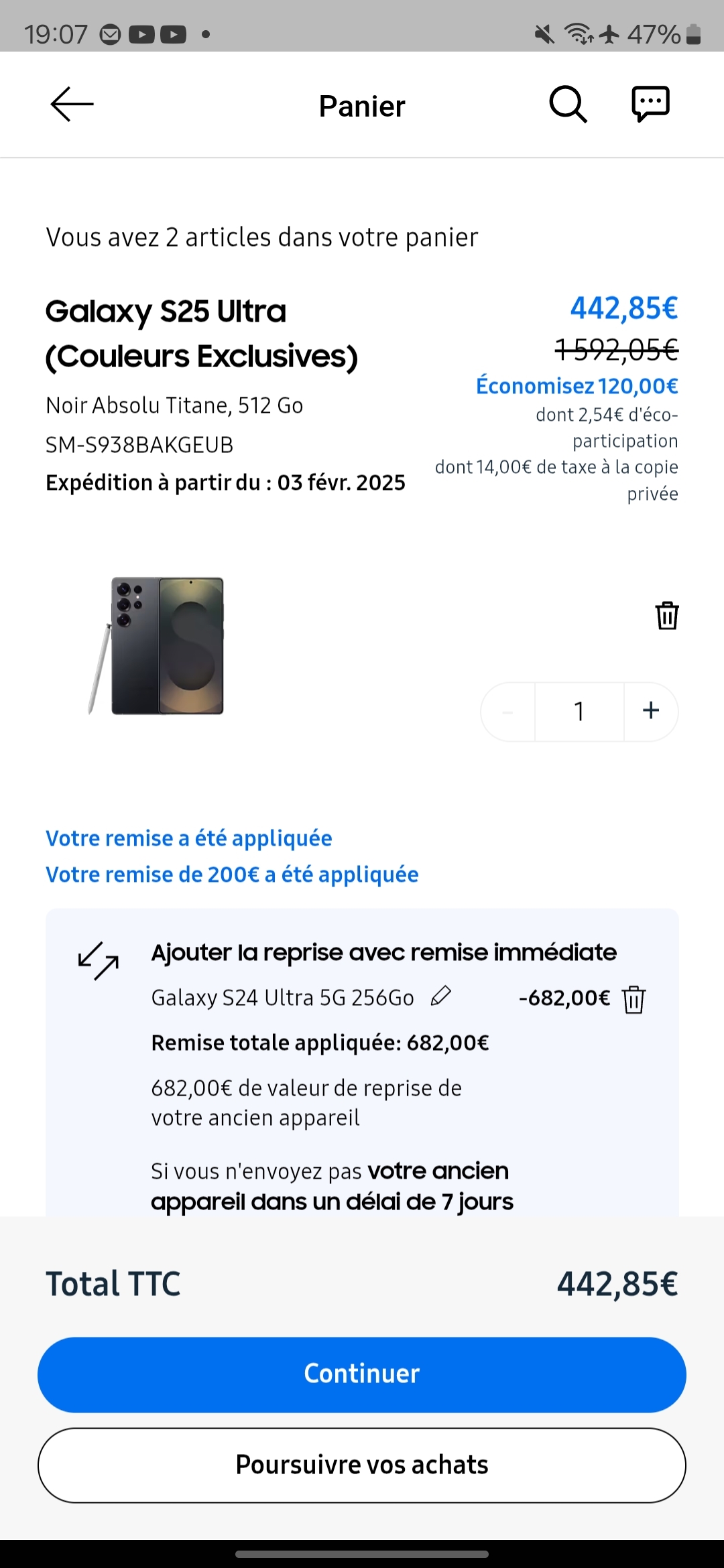The width and height of the screenshot is (724, 1568).
Task: Delete the Galaxy S24 Ultra trade-in
Action: pos(633,1000)
